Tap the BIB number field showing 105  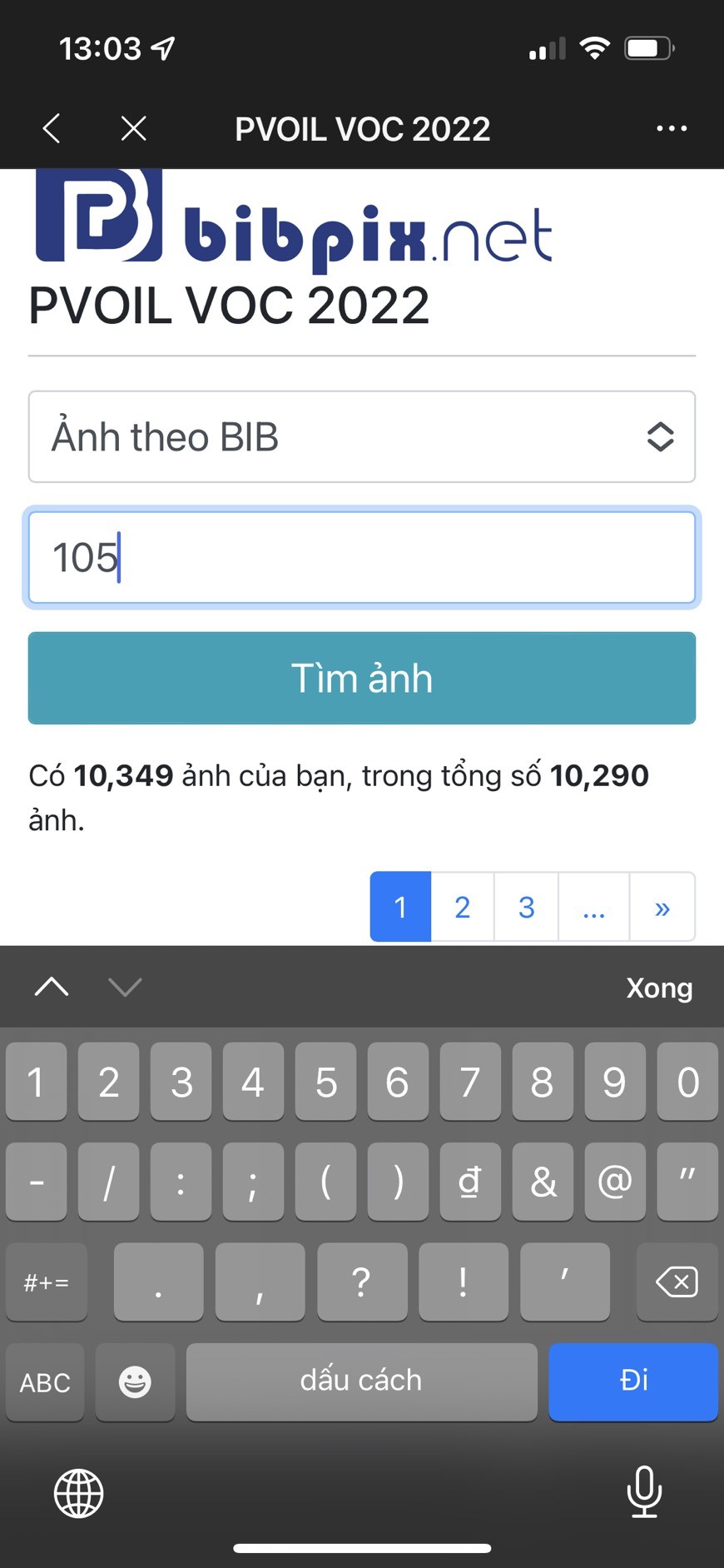click(362, 557)
